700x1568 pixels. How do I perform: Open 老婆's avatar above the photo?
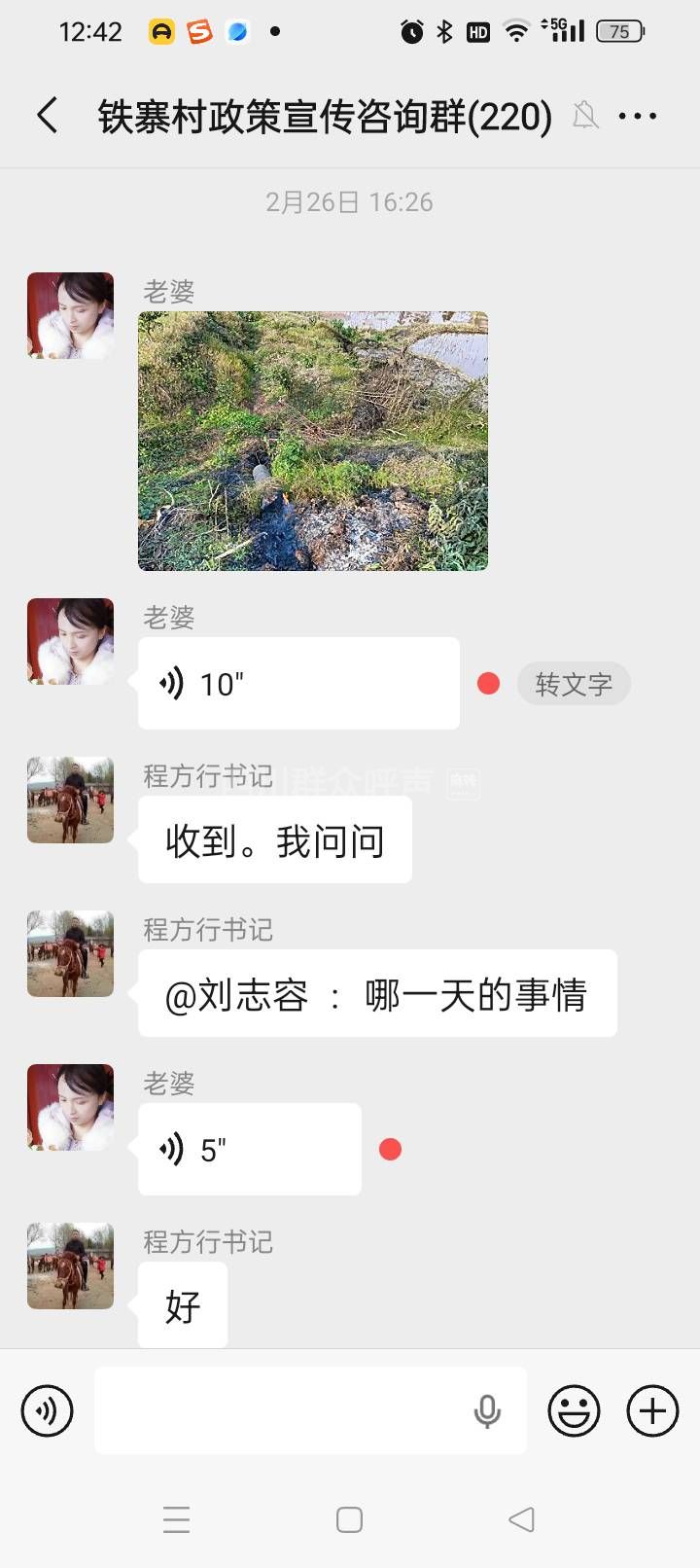(70, 316)
